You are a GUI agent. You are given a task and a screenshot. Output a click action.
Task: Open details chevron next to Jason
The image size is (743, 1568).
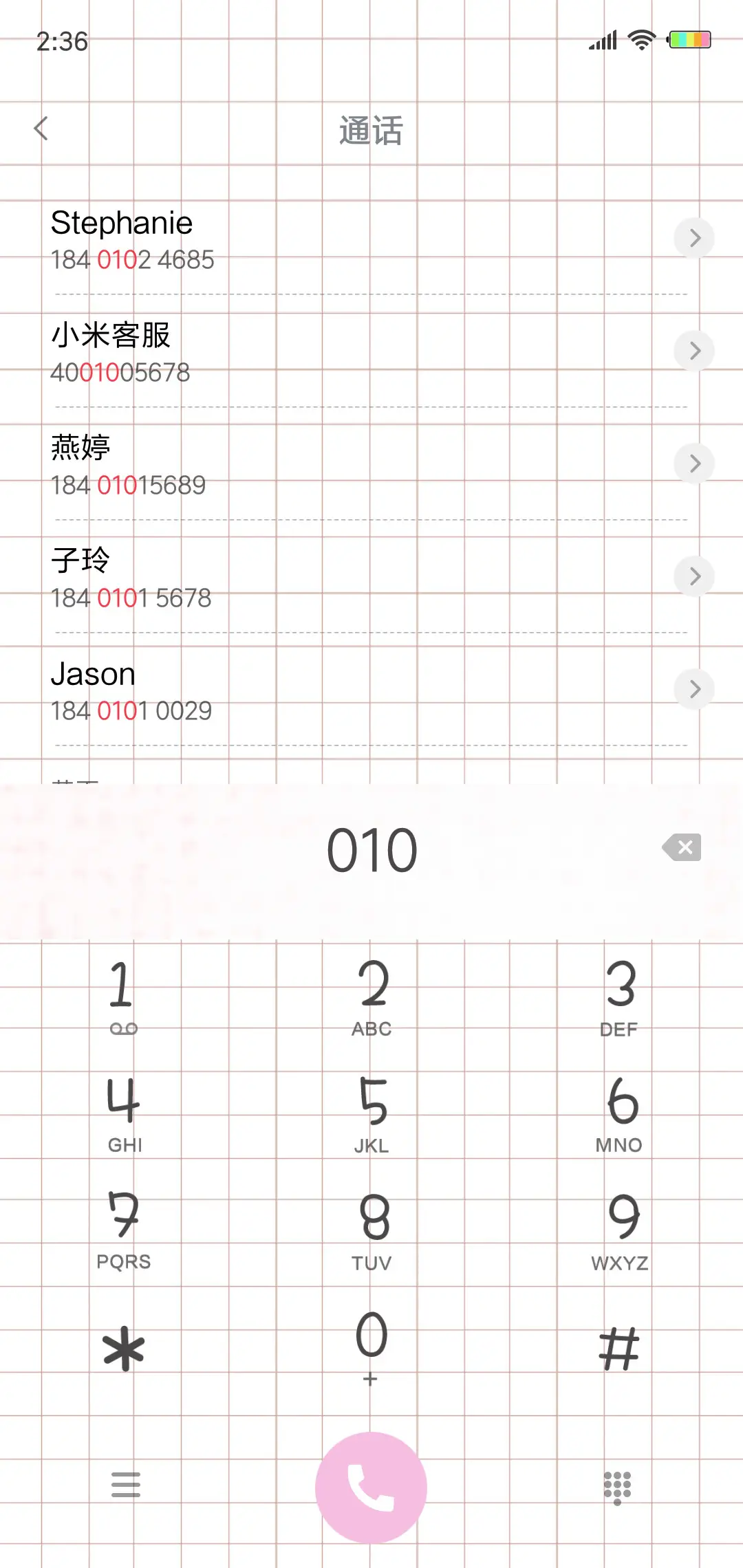[x=693, y=689]
